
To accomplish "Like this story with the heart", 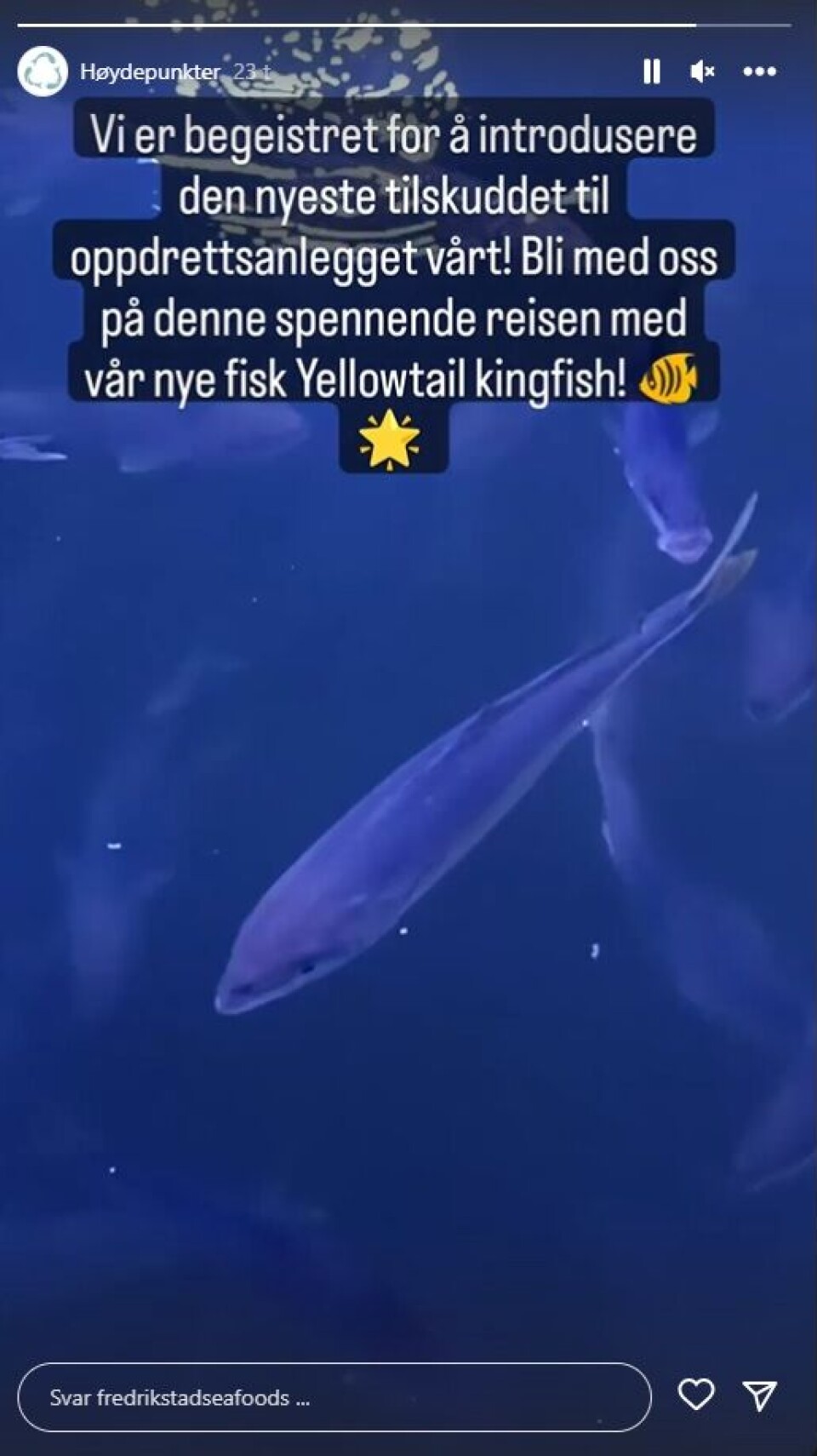I will (x=695, y=1395).
